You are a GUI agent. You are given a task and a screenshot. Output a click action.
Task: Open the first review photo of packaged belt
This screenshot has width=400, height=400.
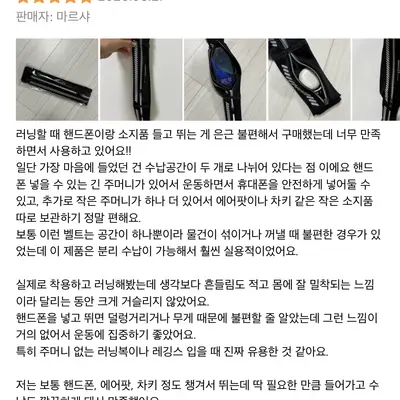point(57,80)
